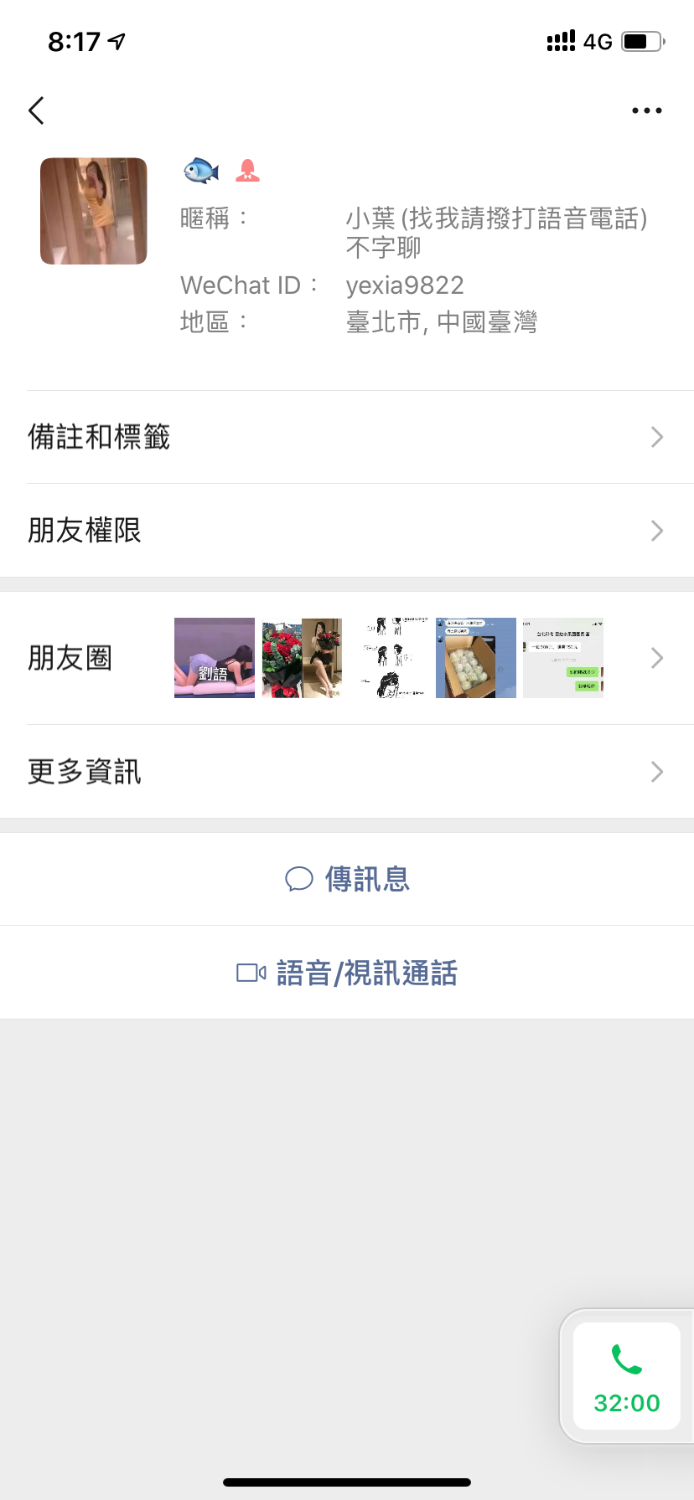Screen dimensions: 694x1500
Task: Go back using the top-left arrow
Action: 37,110
